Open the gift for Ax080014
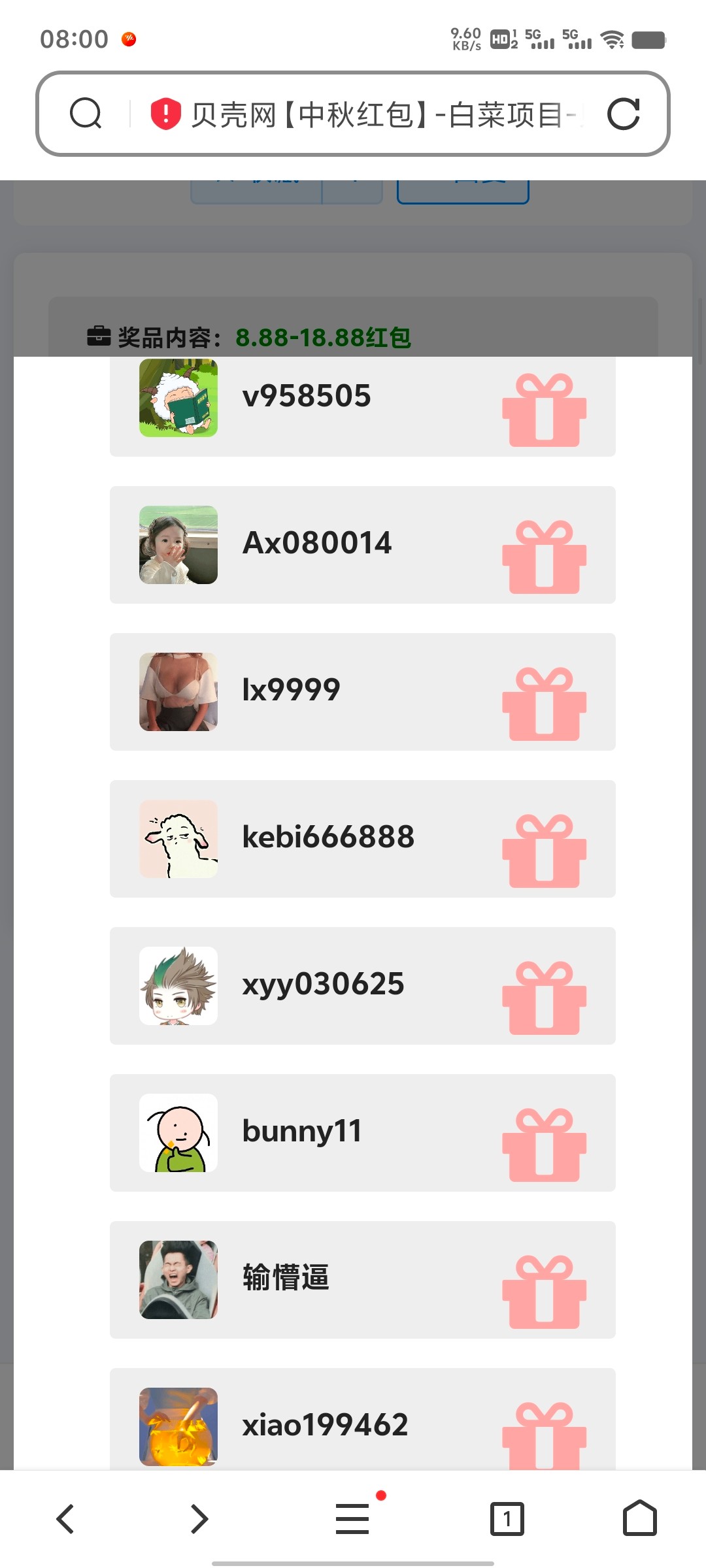The width and height of the screenshot is (706, 1568). click(x=544, y=557)
